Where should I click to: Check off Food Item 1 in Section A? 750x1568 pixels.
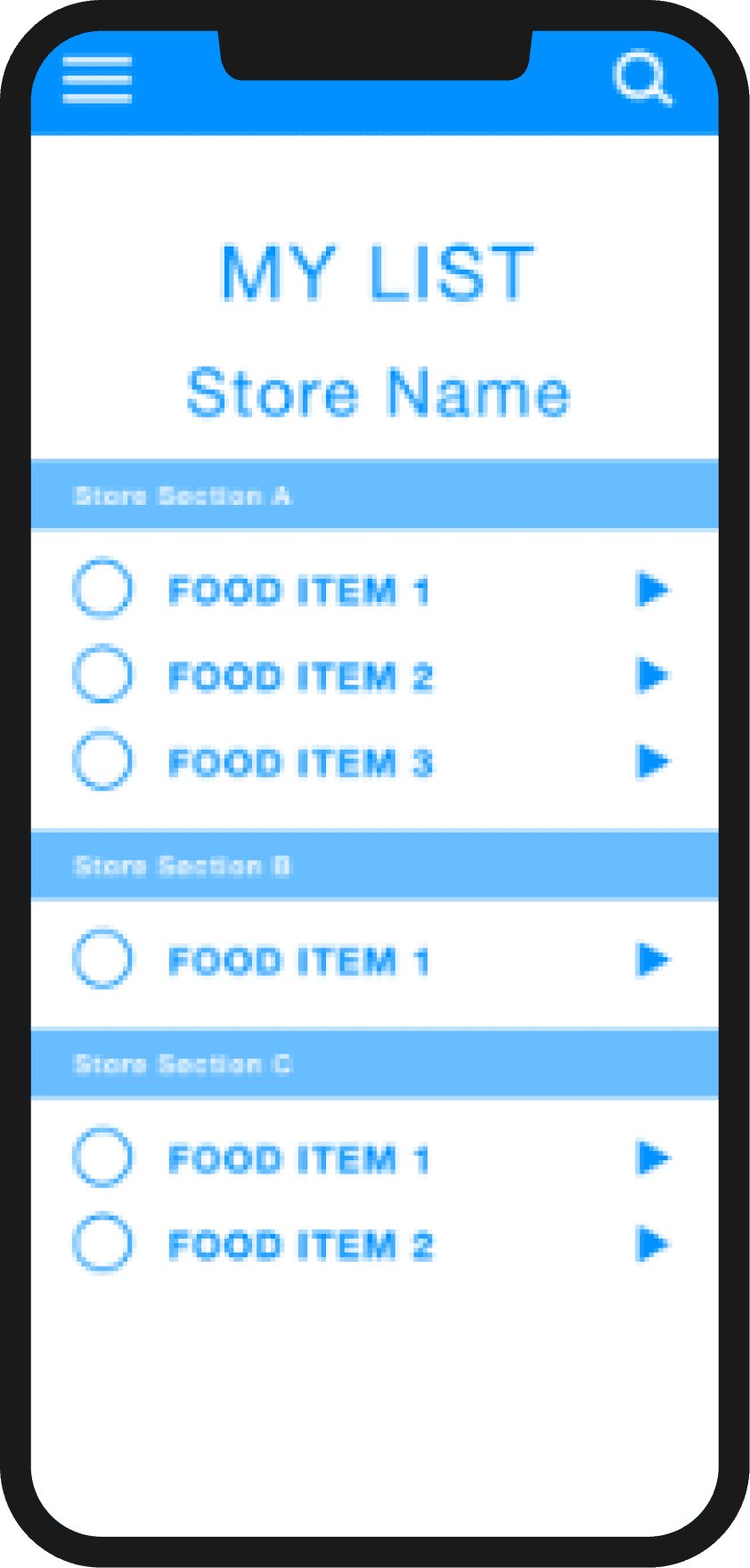(102, 588)
